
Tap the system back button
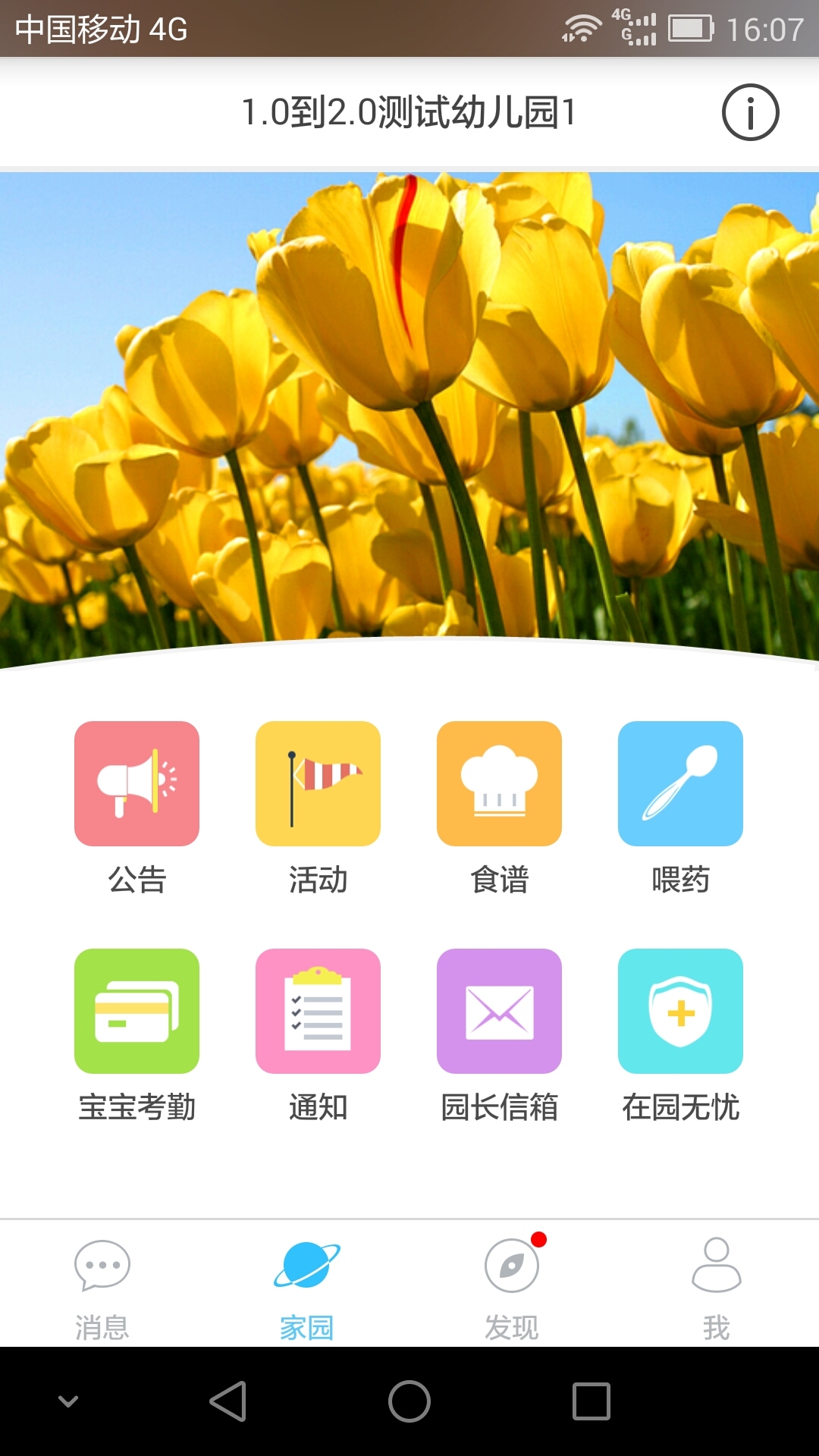coord(227,1401)
